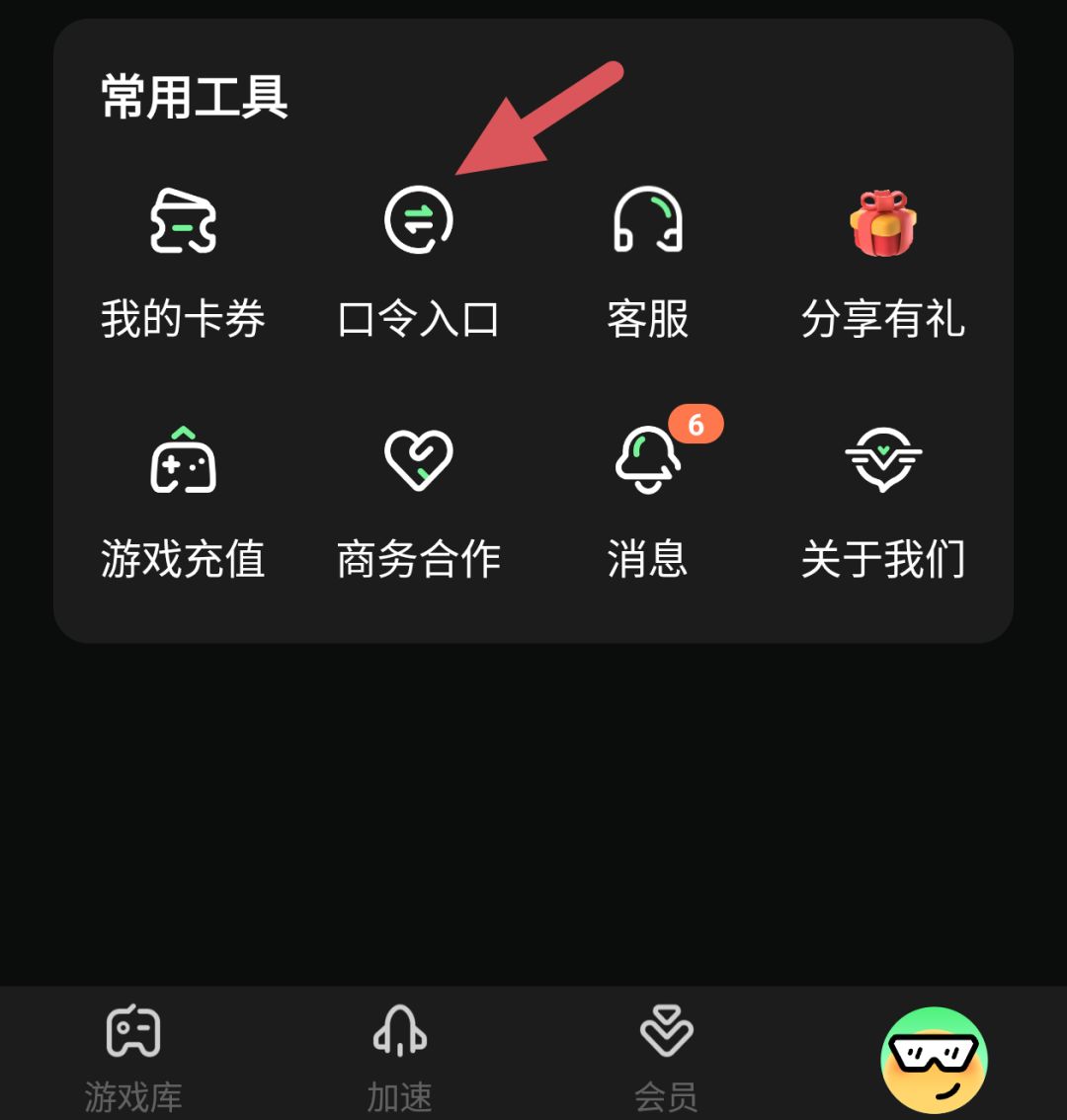Open the 我的卡券 wallet icon
Screen dimensions: 1067x1120
tap(184, 222)
